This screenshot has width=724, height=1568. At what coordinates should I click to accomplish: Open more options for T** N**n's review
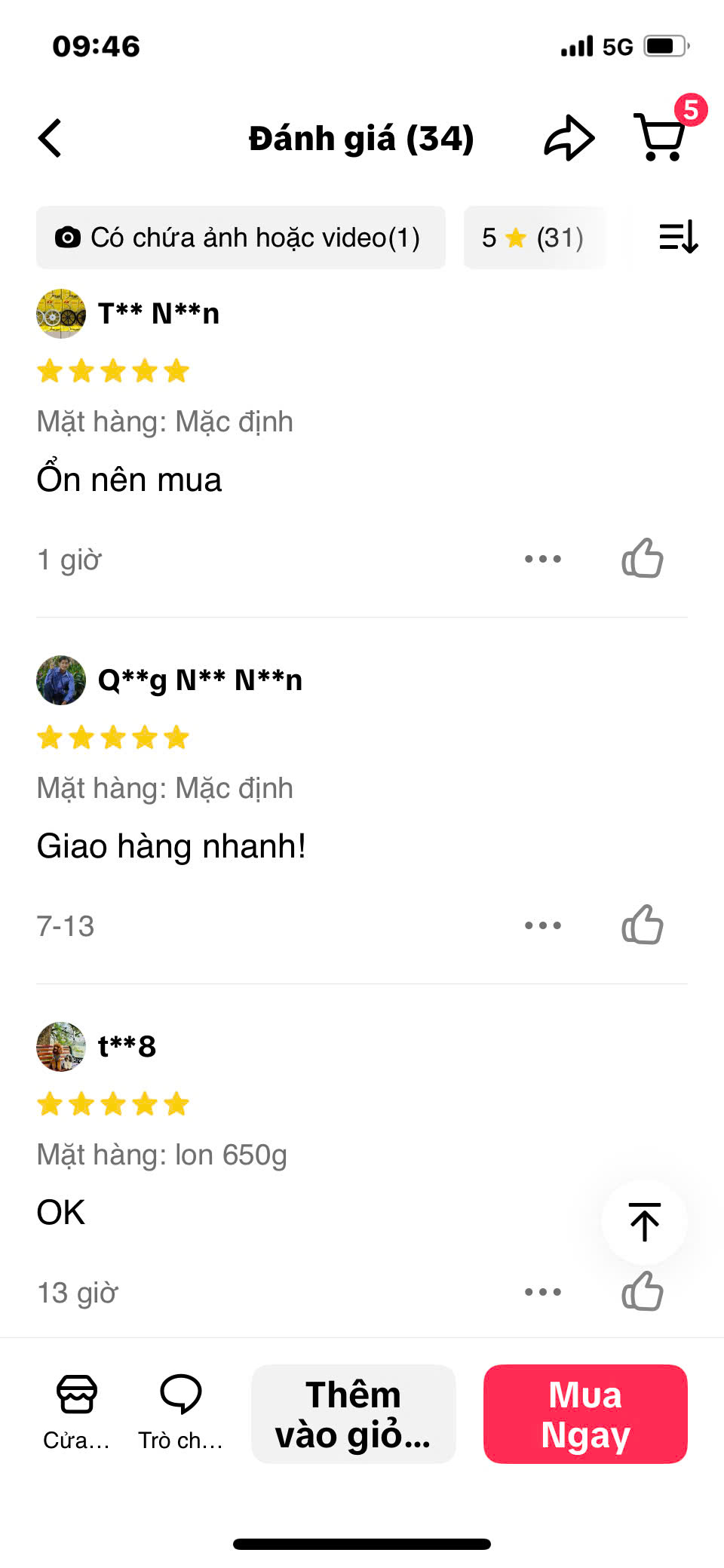click(x=543, y=559)
